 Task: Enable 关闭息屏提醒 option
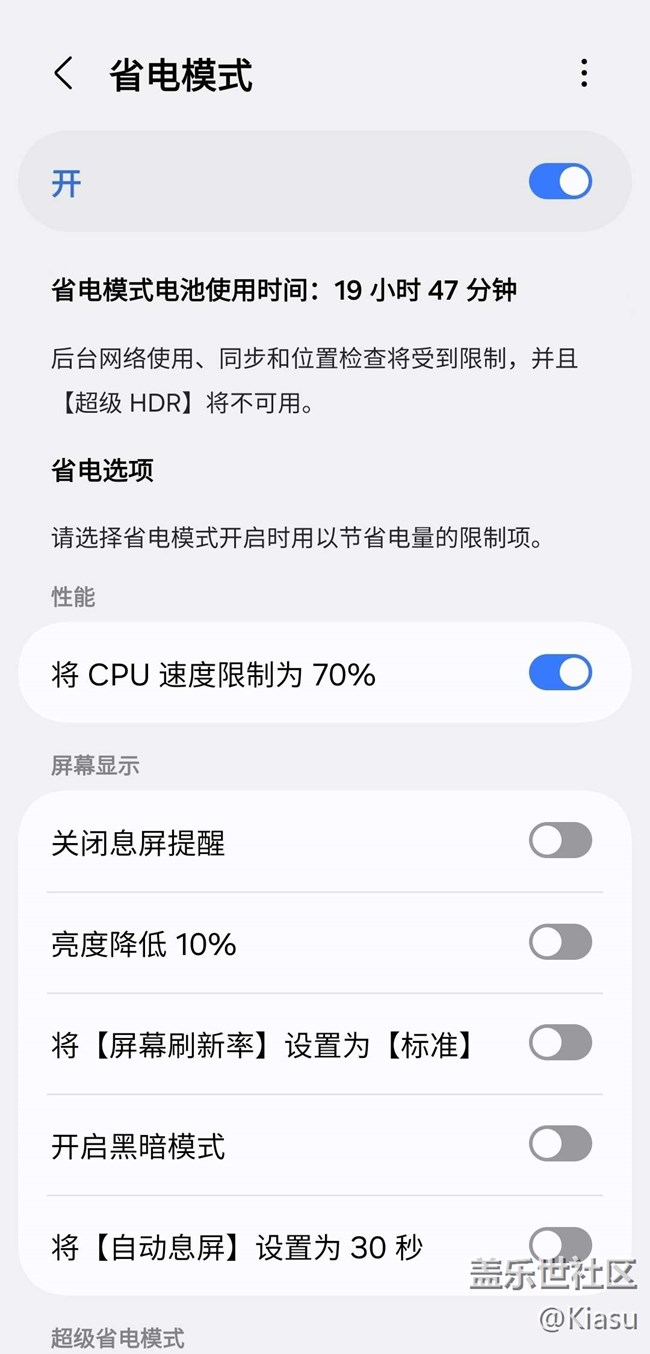click(560, 841)
